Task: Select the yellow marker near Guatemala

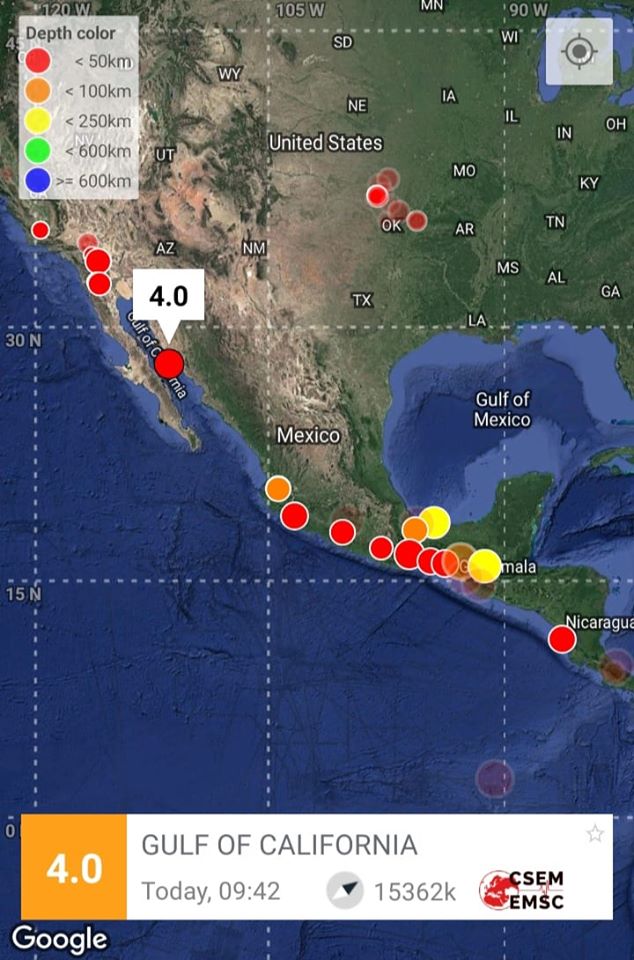Action: pos(485,565)
